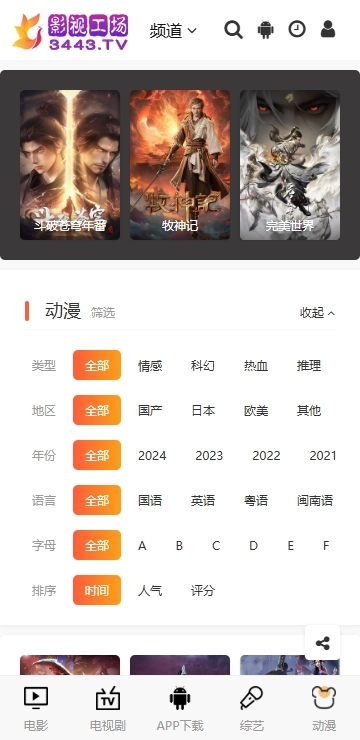Sort results by 评分
The image size is (360, 740).
click(x=203, y=590)
